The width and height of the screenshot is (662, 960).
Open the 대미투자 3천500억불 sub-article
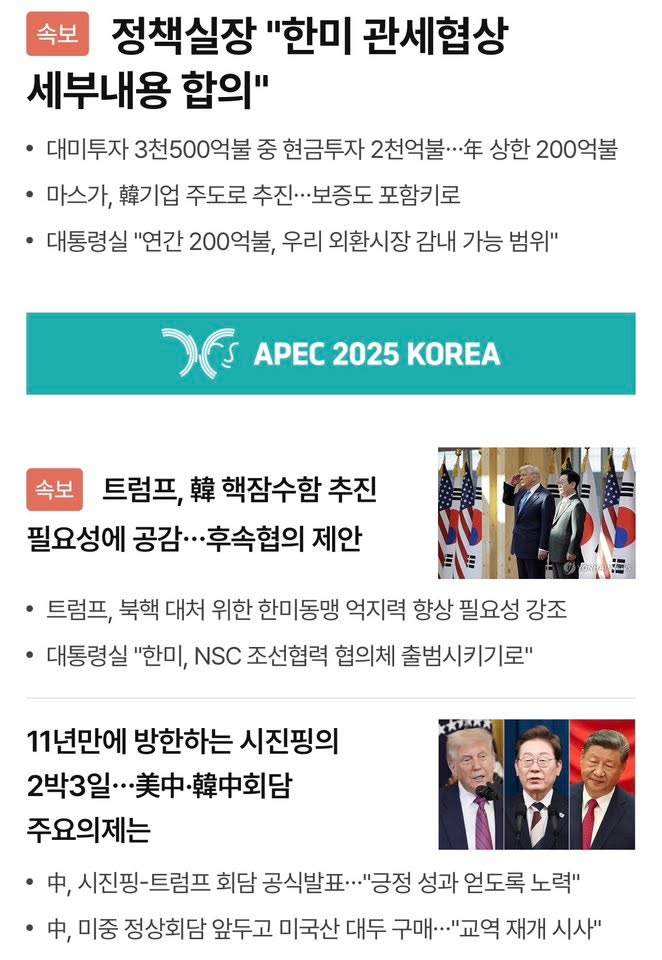pos(331,151)
